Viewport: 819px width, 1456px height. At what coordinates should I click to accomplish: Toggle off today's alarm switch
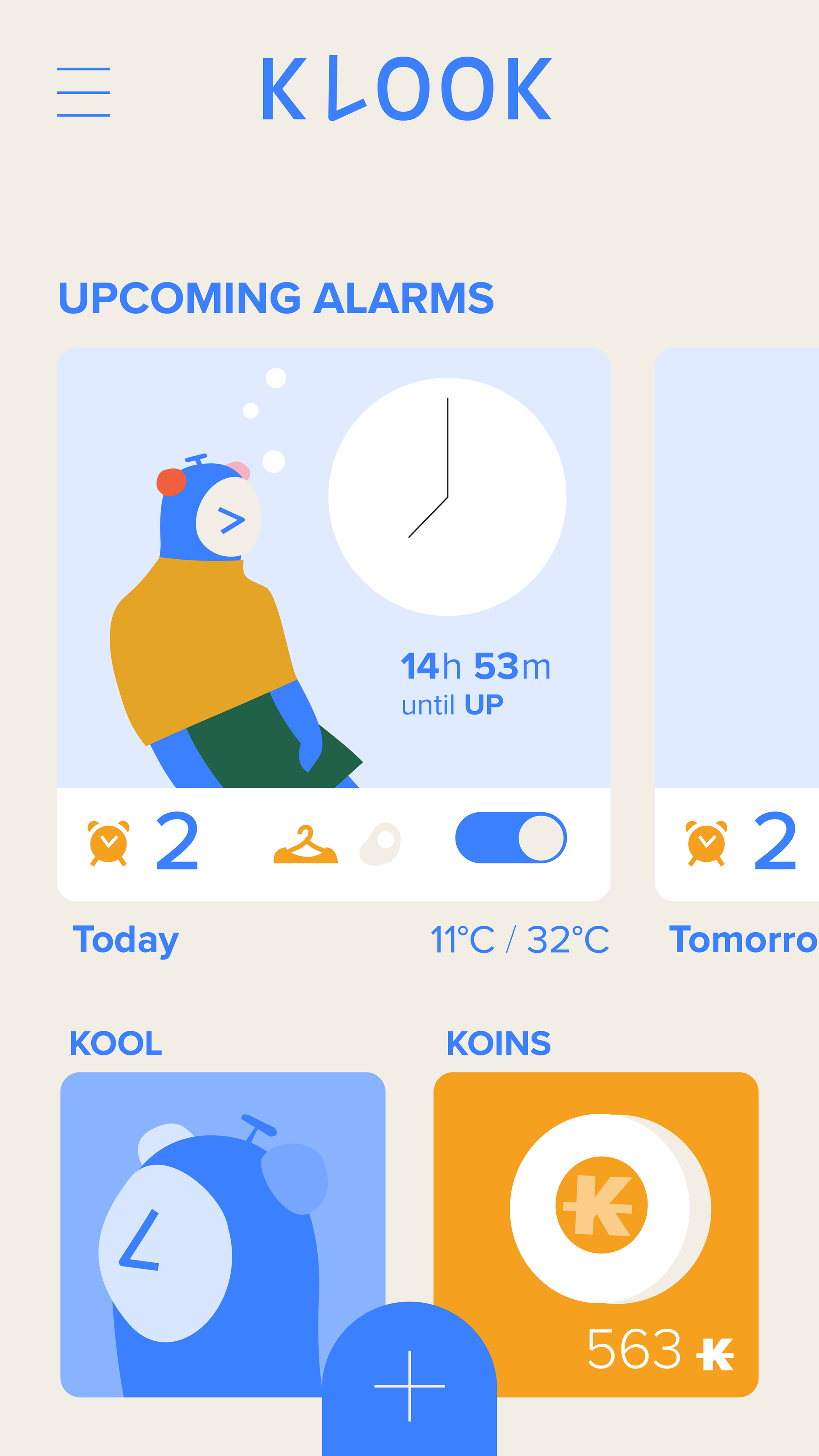coord(511,838)
